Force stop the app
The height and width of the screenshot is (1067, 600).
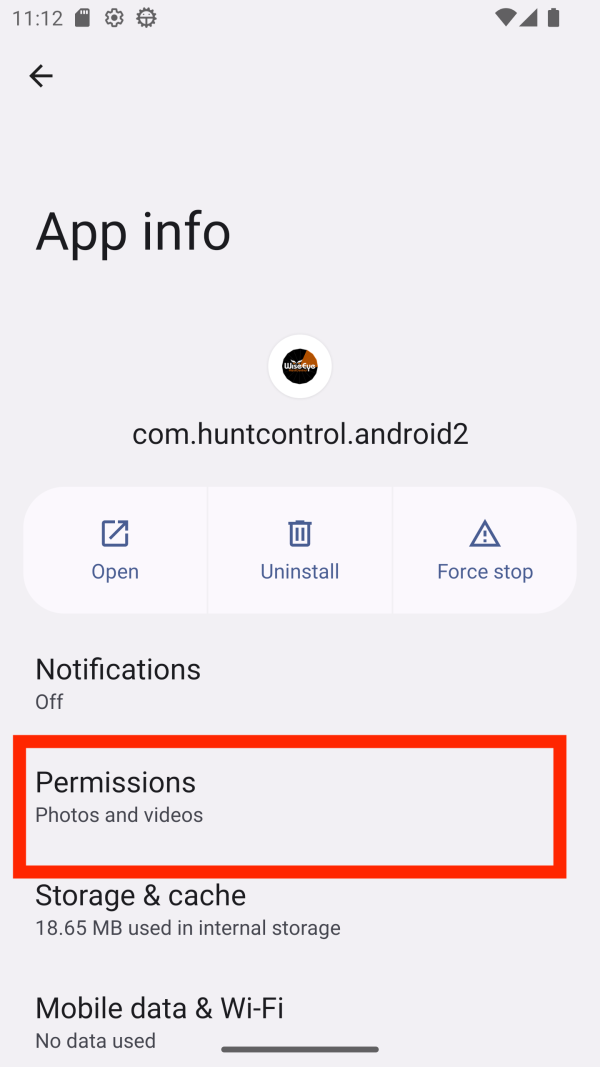tap(485, 550)
